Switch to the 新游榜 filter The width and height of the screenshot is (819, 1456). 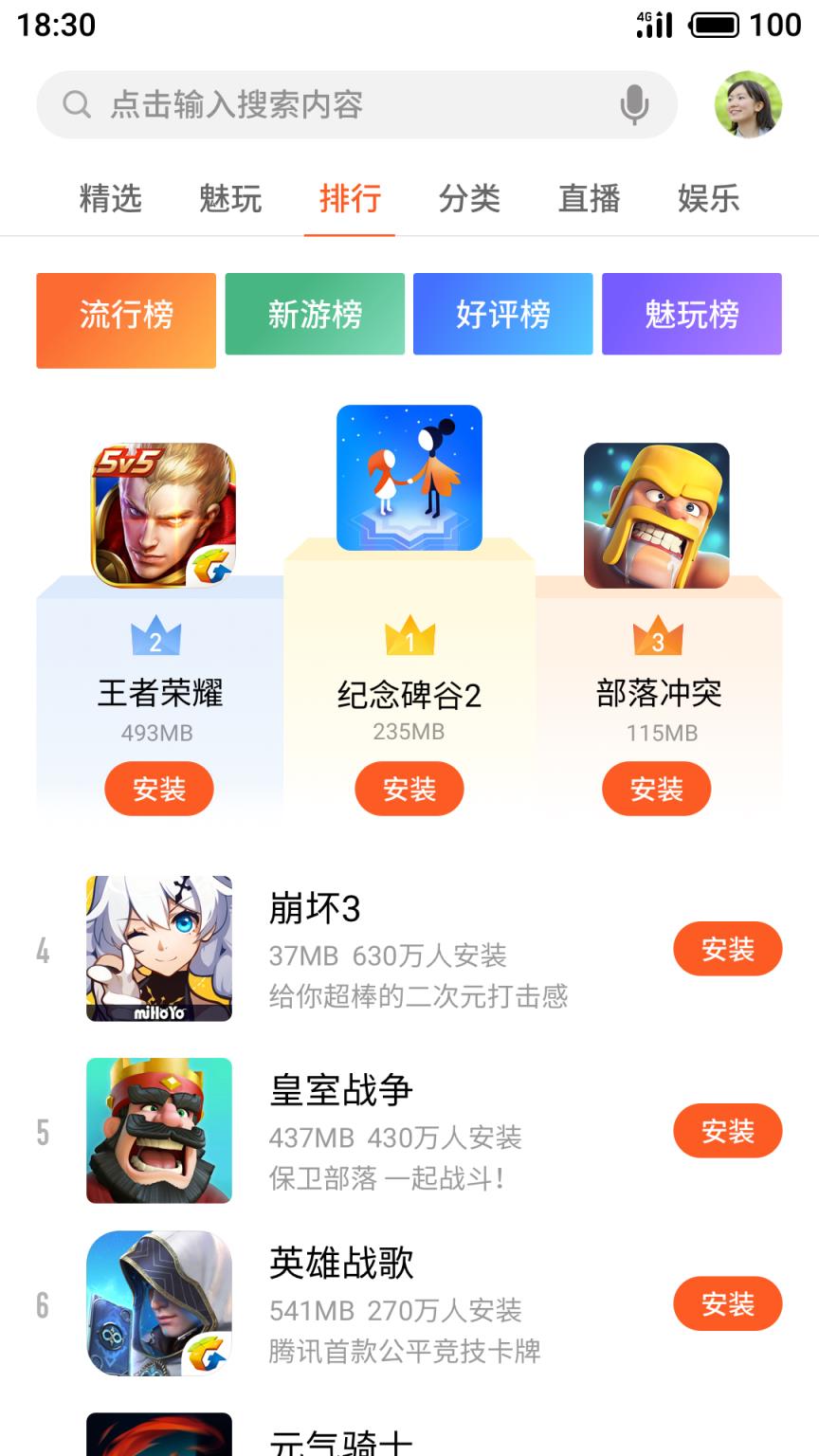(314, 314)
